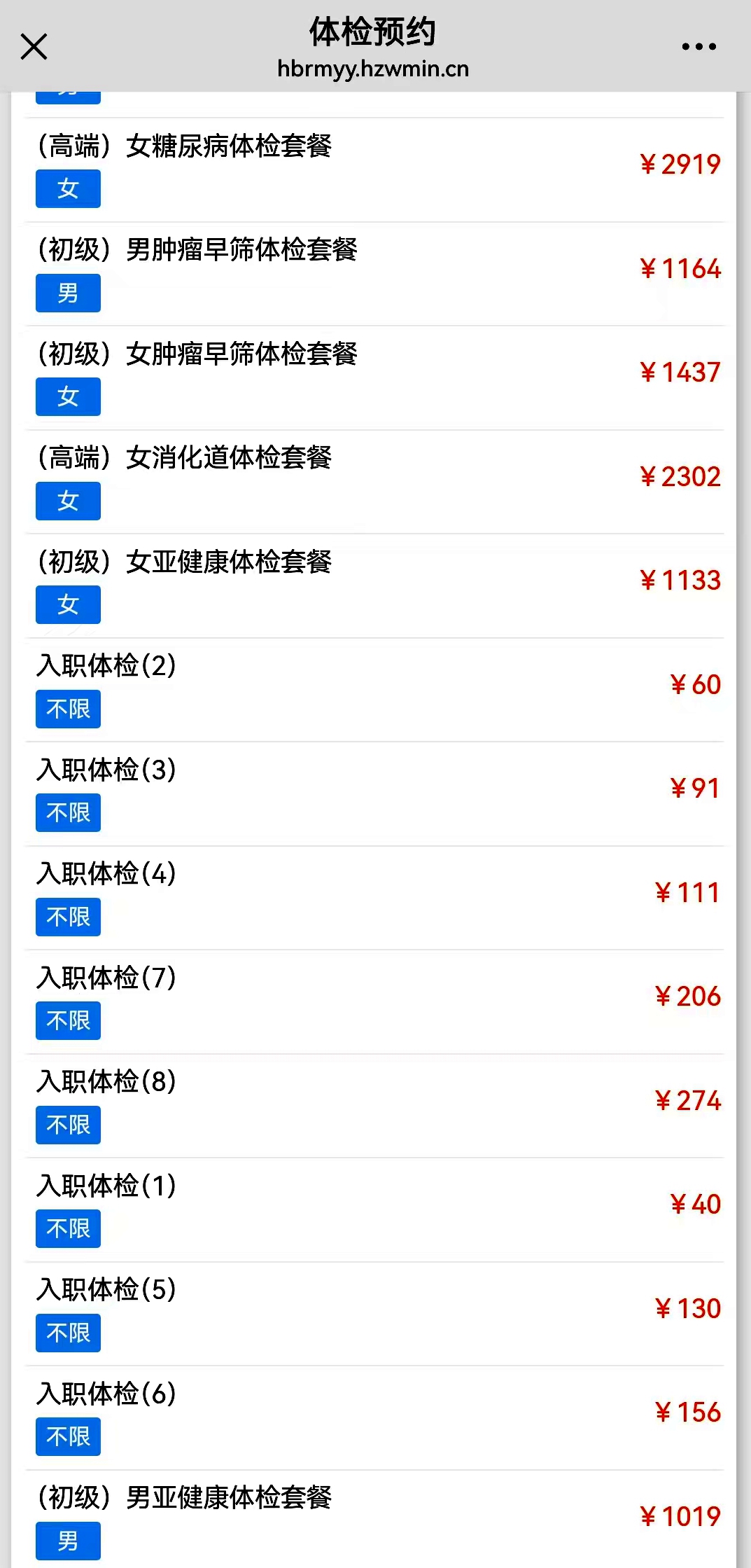
Task: View 入职体检(6) priced ¥156
Action: pos(374,1418)
